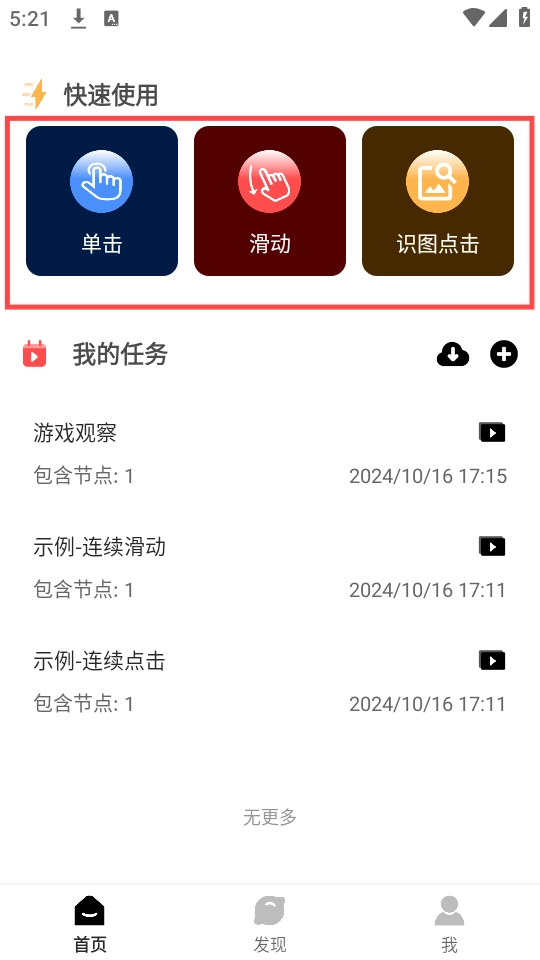This screenshot has height=960, width=540.
Task: Tap the cloud download icon
Action: pyautogui.click(x=453, y=354)
